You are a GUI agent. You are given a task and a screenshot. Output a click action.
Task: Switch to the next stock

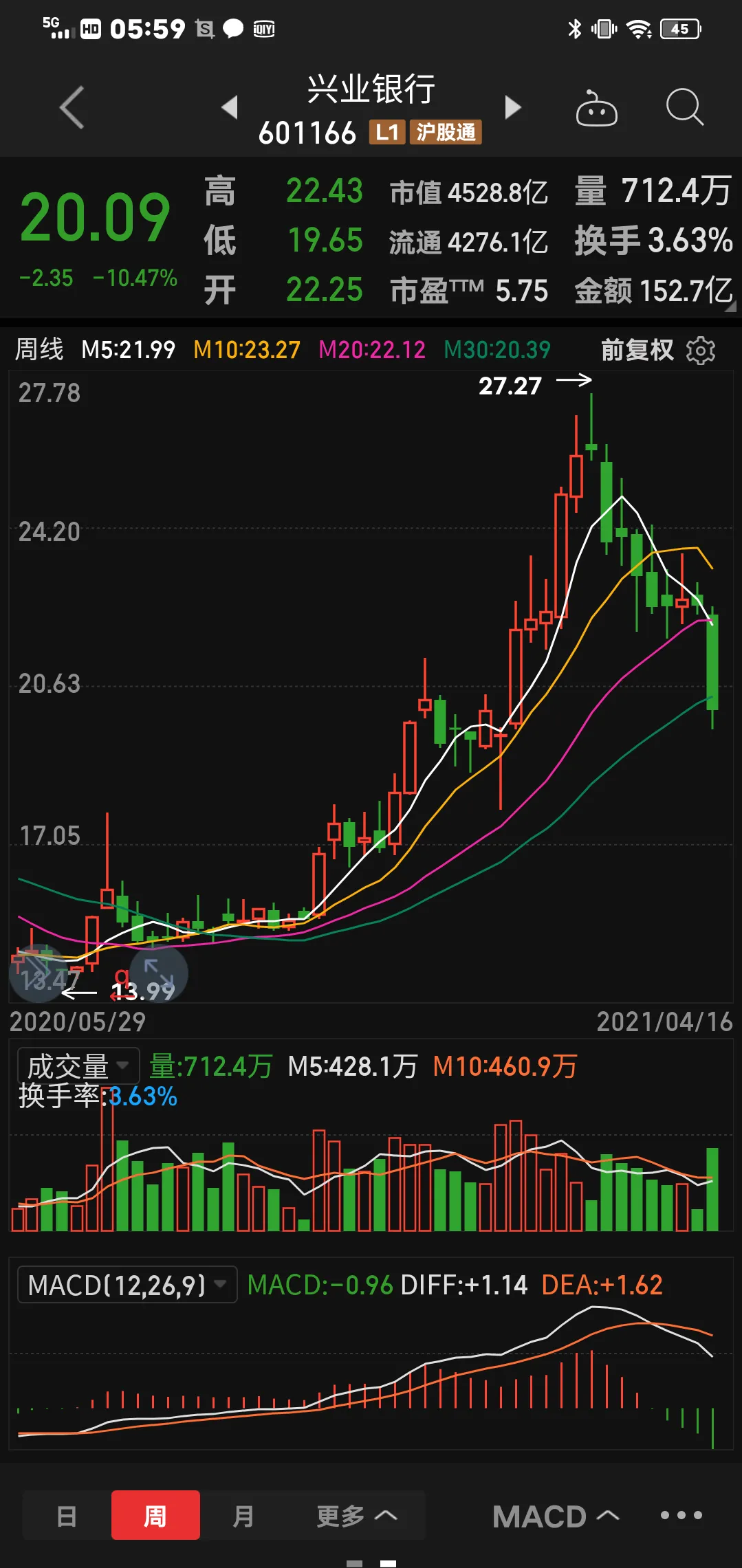tap(512, 107)
